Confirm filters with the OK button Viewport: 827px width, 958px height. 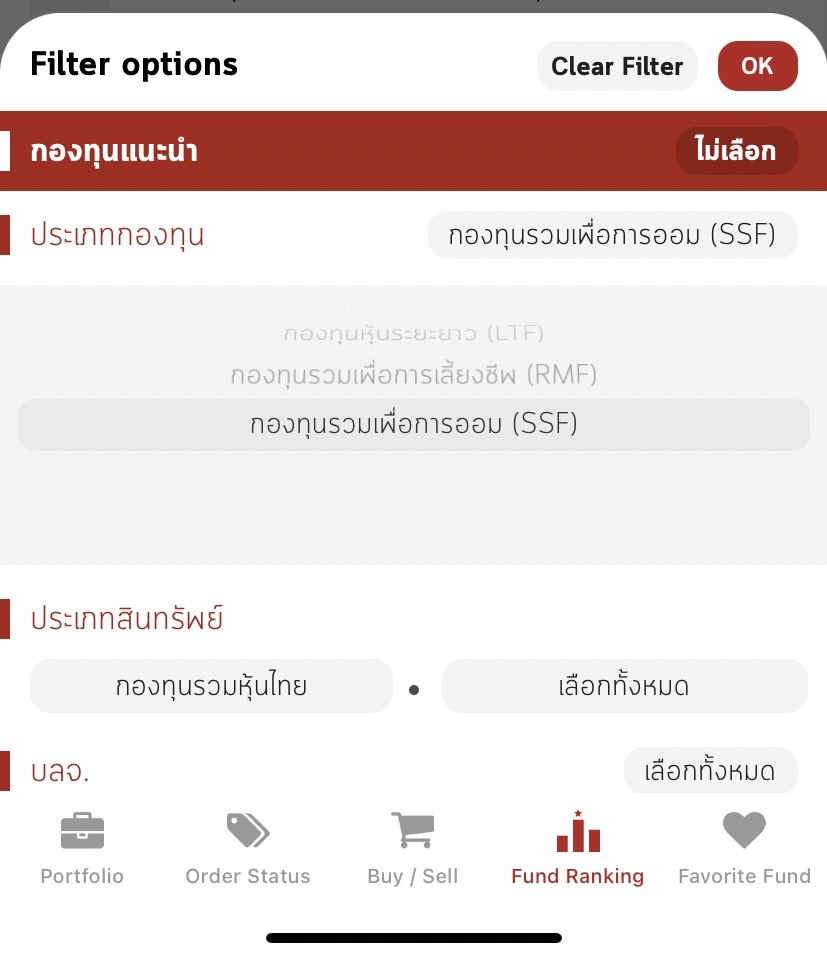click(x=757, y=66)
